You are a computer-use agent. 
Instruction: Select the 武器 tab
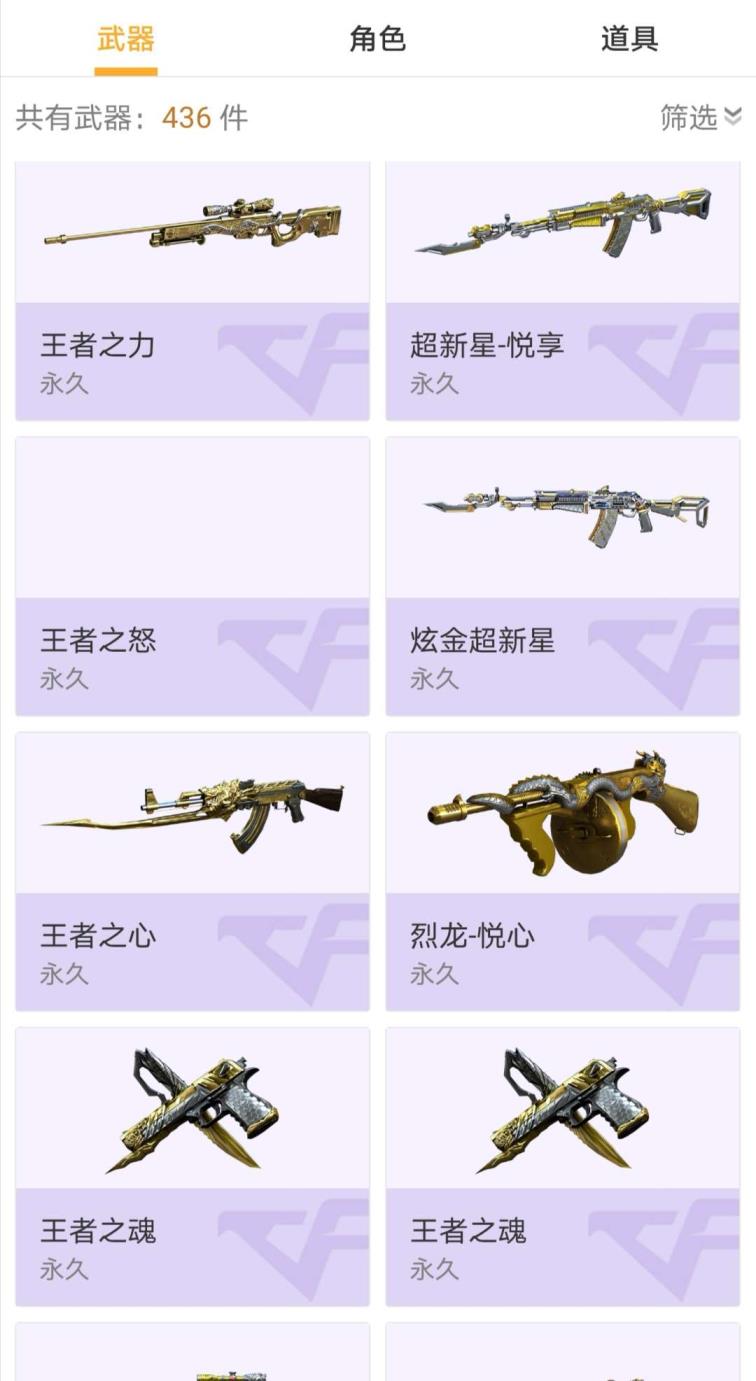126,39
